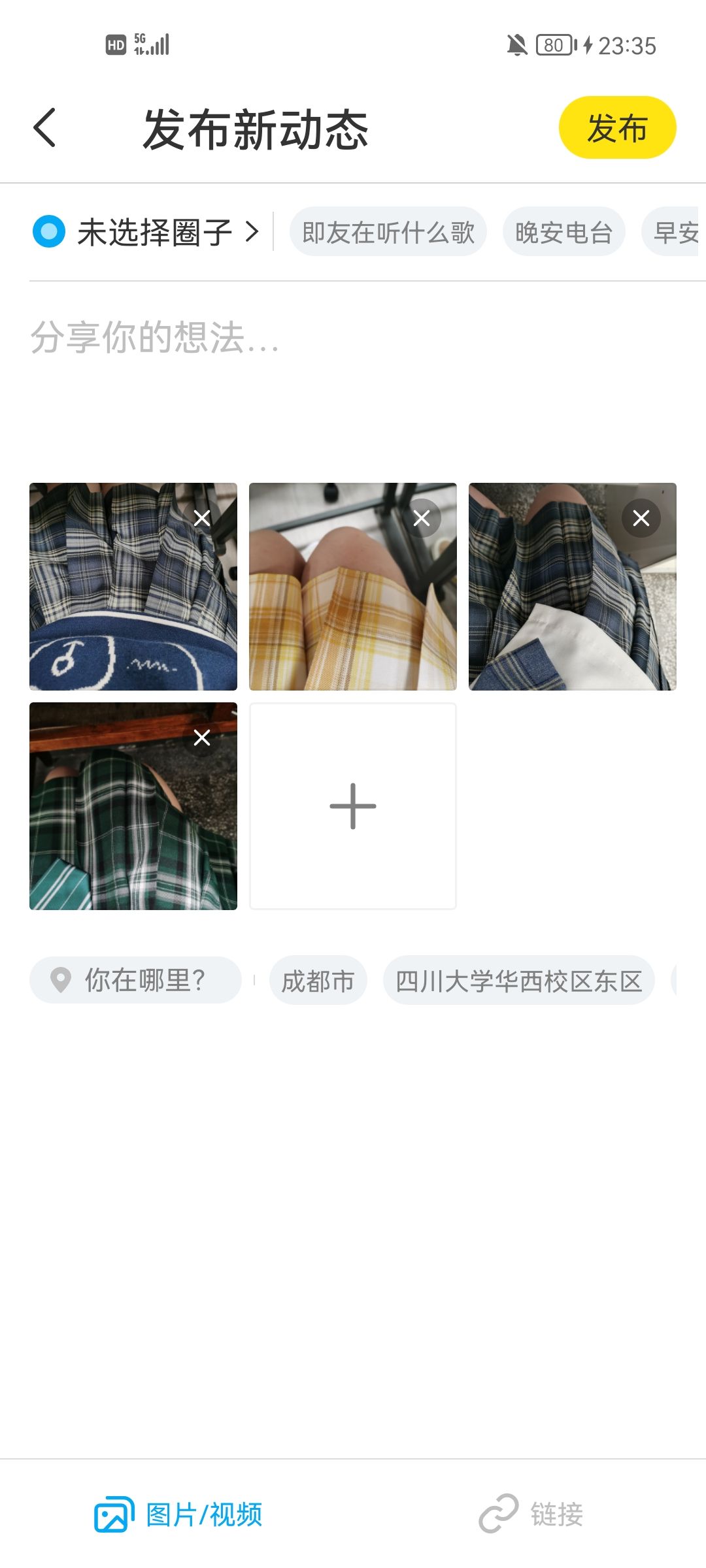Select the 即友在听什么歌 topic chip
This screenshot has width=706, height=1568.
(388, 232)
